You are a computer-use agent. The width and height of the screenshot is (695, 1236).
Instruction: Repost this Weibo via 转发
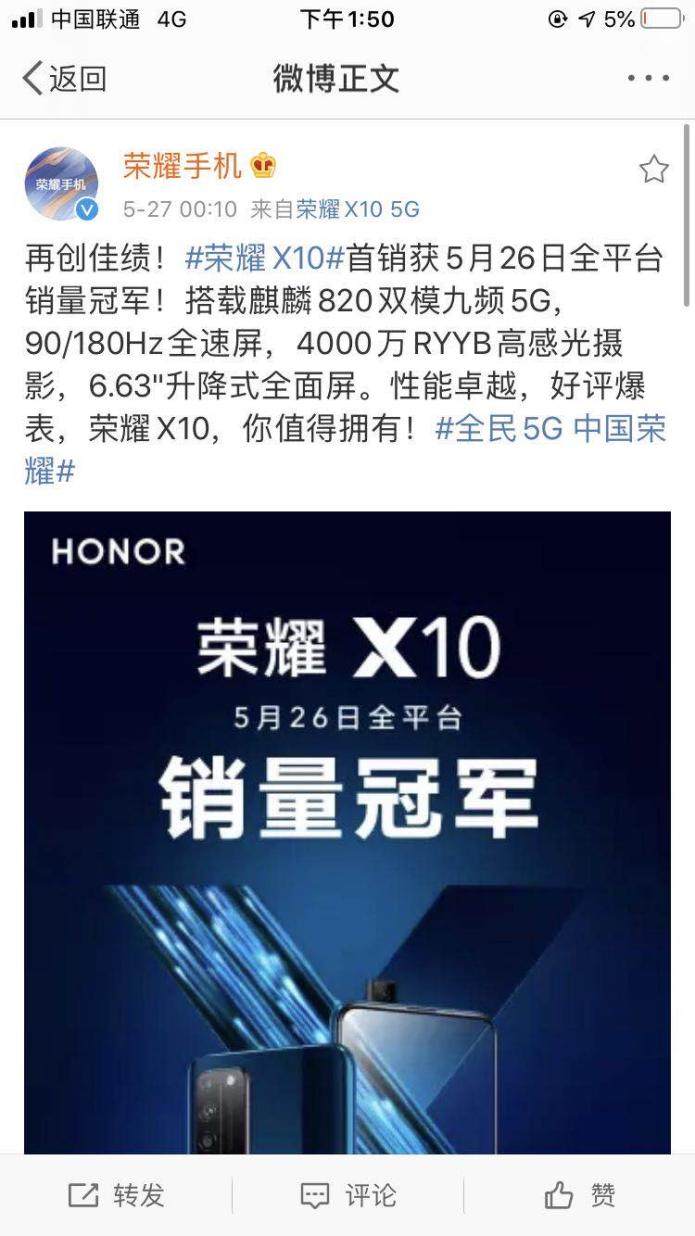coord(116,1194)
